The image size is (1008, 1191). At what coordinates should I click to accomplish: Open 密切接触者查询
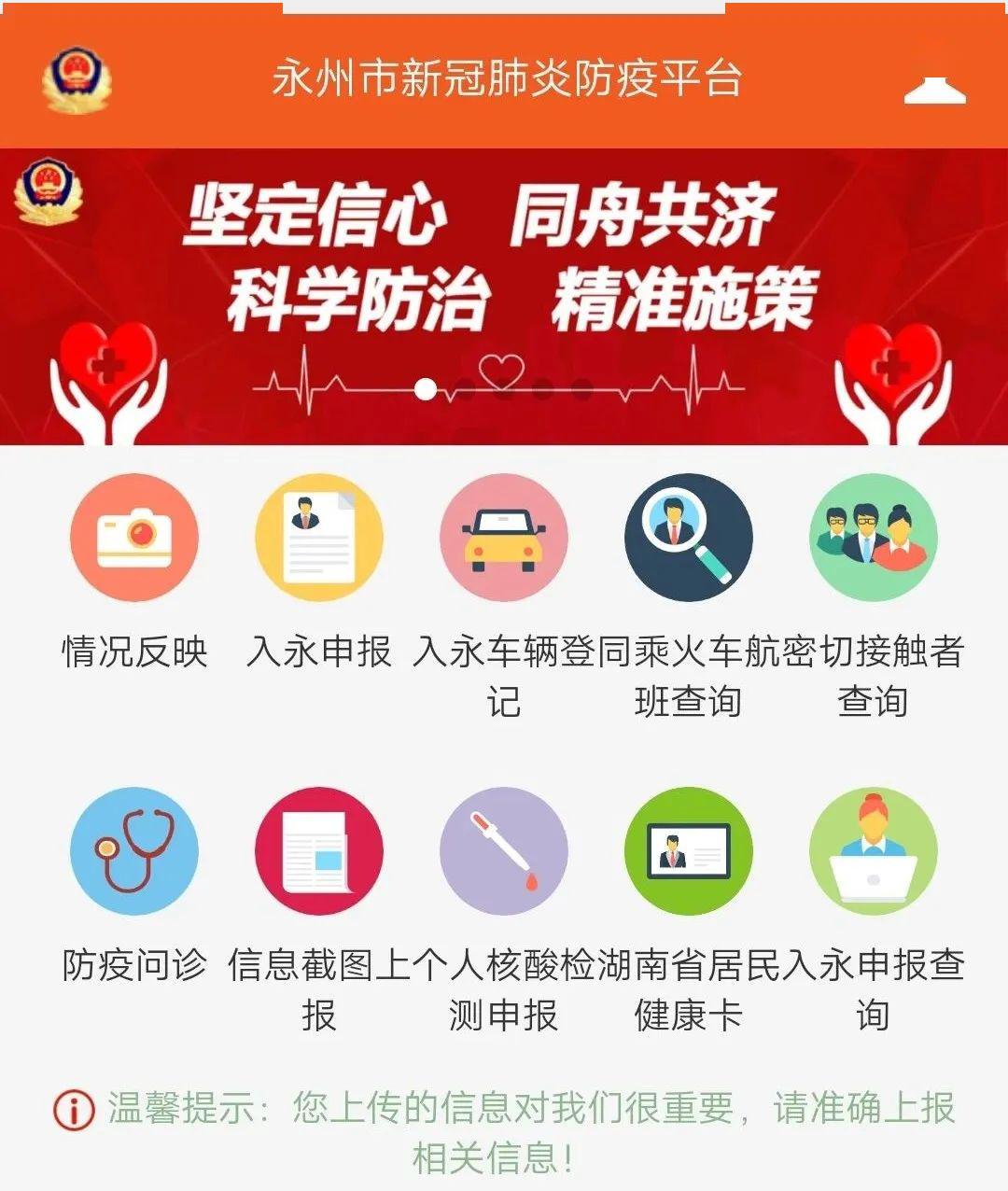tap(873, 539)
